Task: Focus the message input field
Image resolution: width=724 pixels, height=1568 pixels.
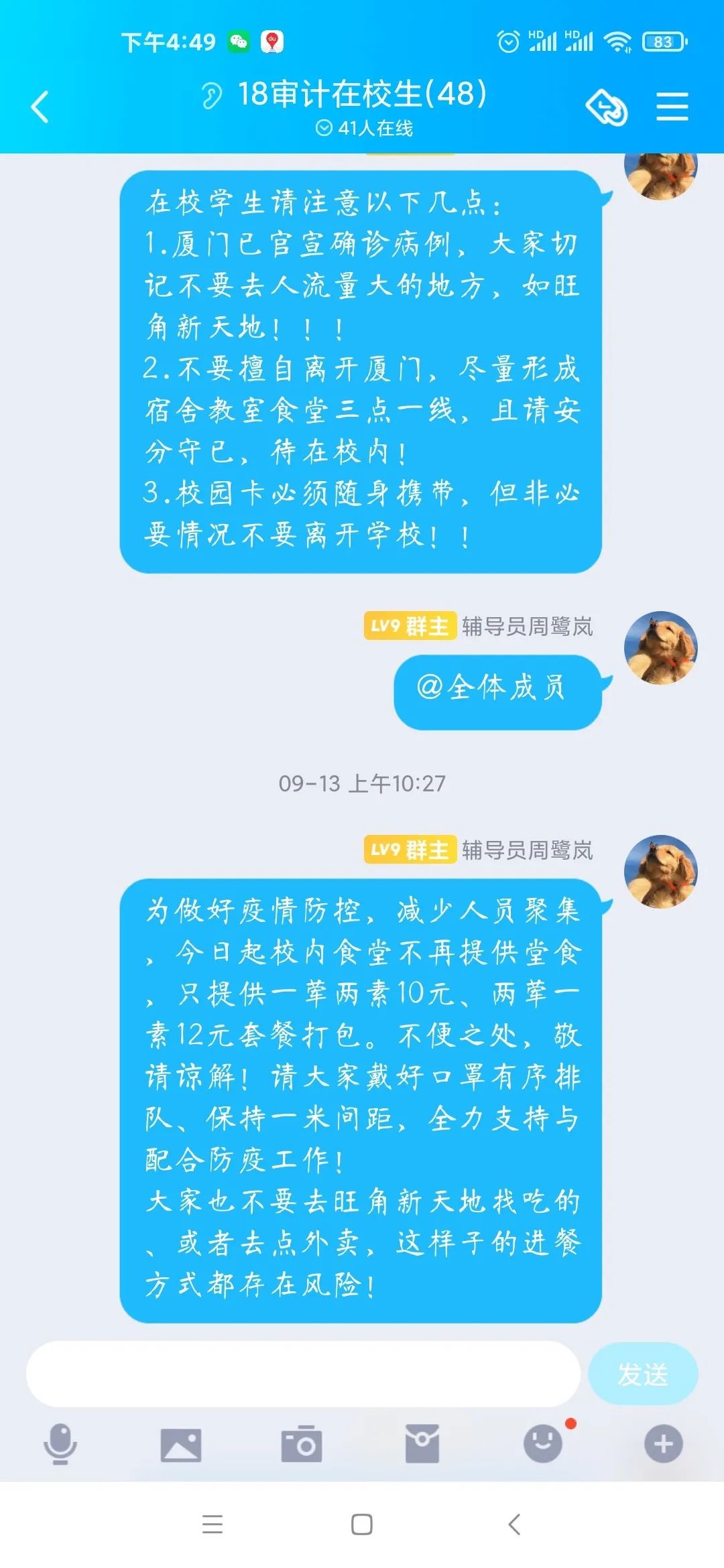Action: point(303,1374)
